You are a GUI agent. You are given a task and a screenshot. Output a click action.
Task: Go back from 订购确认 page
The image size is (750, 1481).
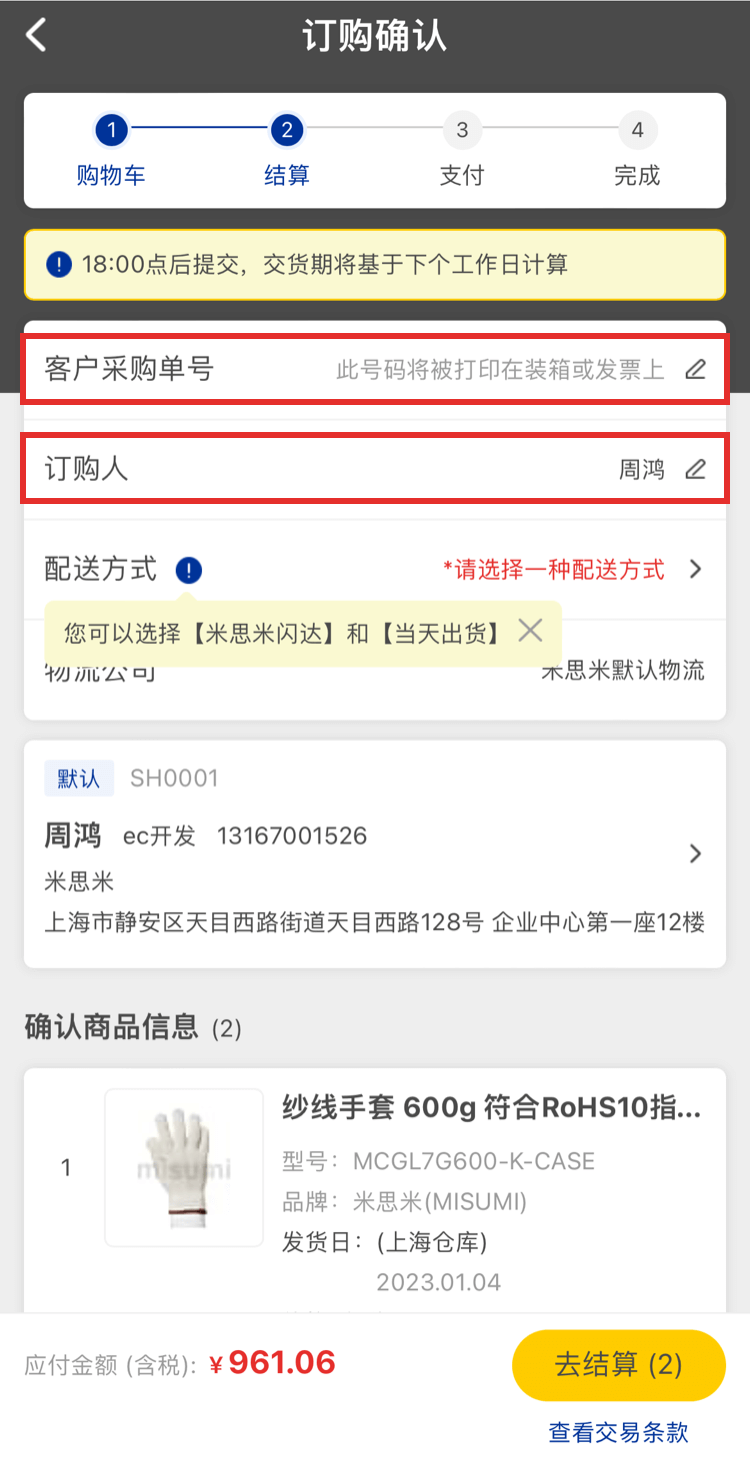[x=37, y=36]
